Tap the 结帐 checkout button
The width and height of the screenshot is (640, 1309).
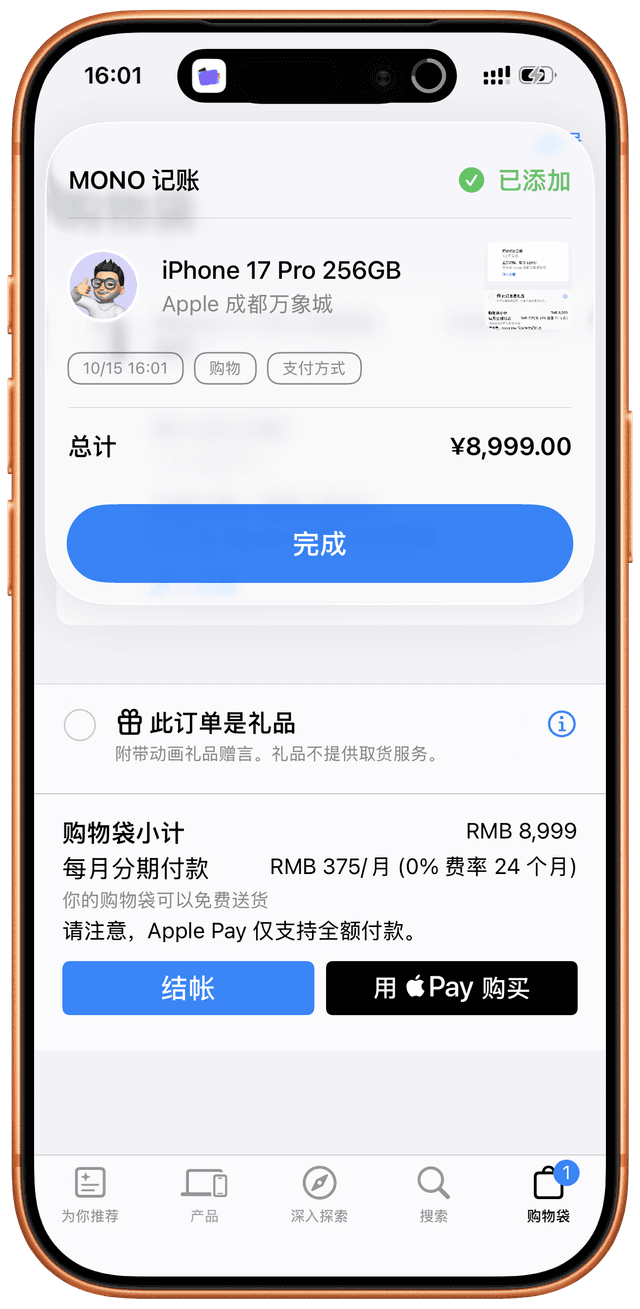click(x=188, y=988)
